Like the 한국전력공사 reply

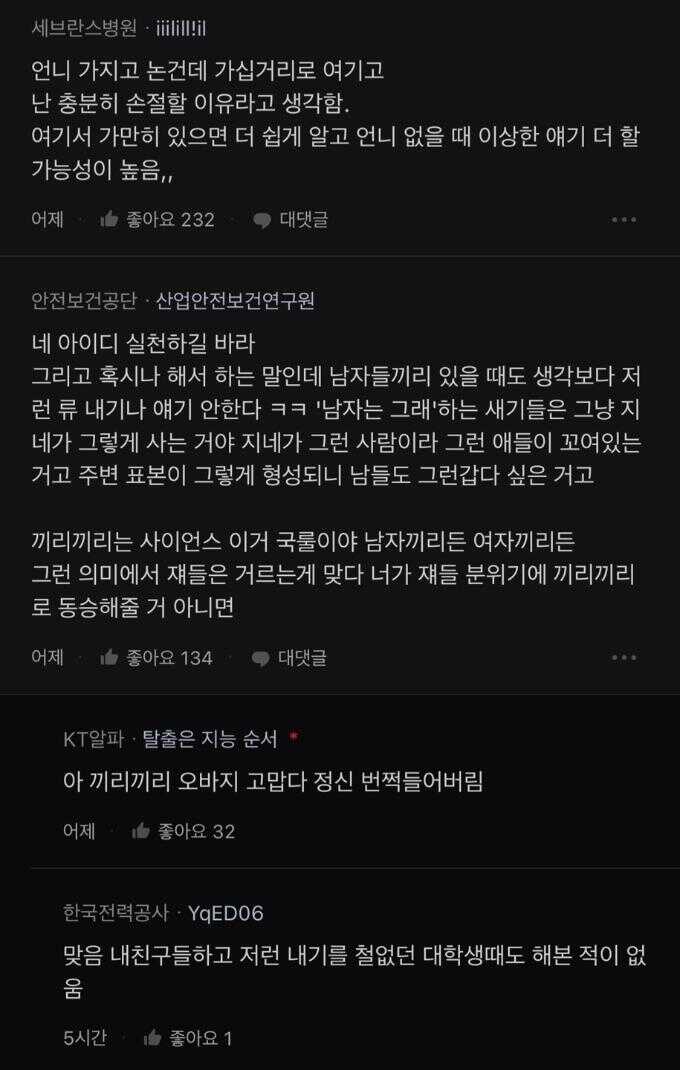pos(188,1038)
